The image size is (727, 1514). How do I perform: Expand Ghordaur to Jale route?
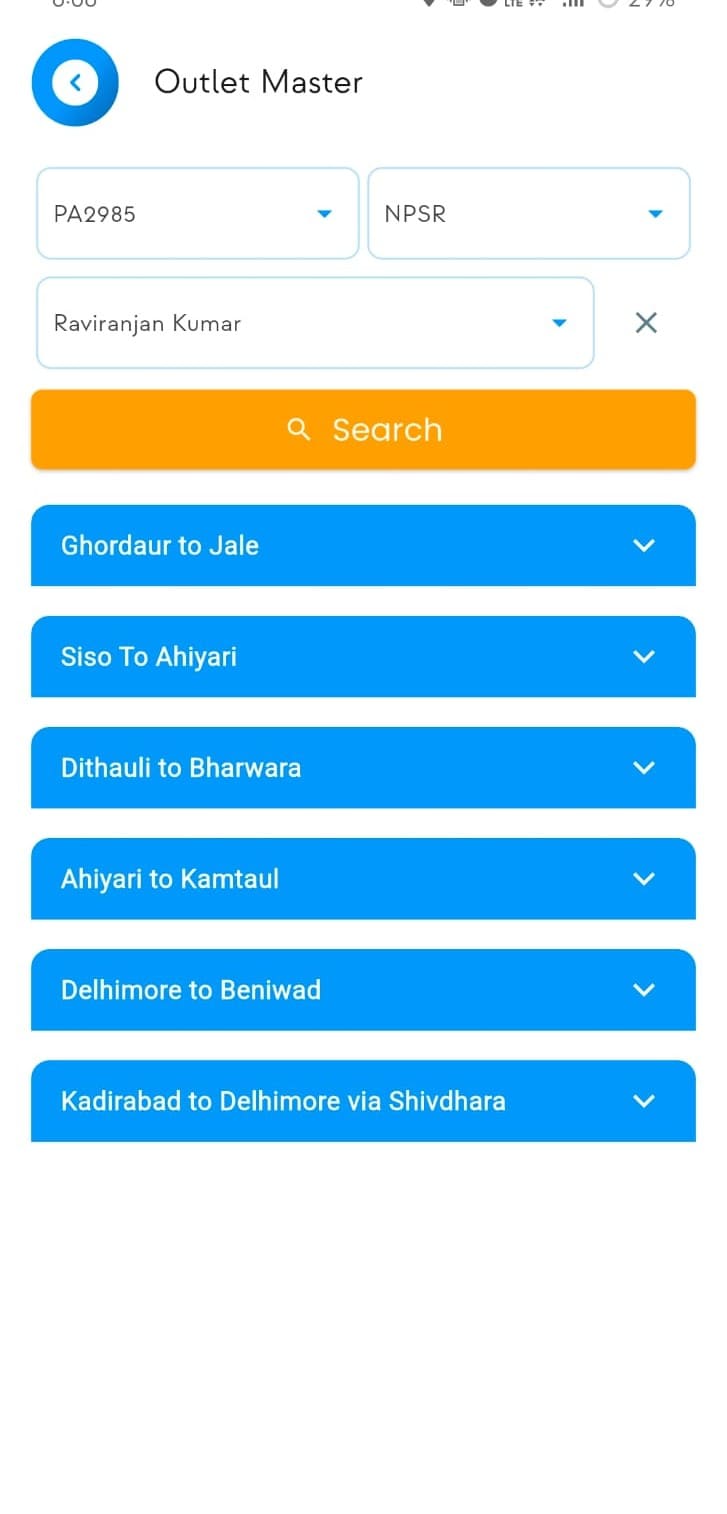363,546
